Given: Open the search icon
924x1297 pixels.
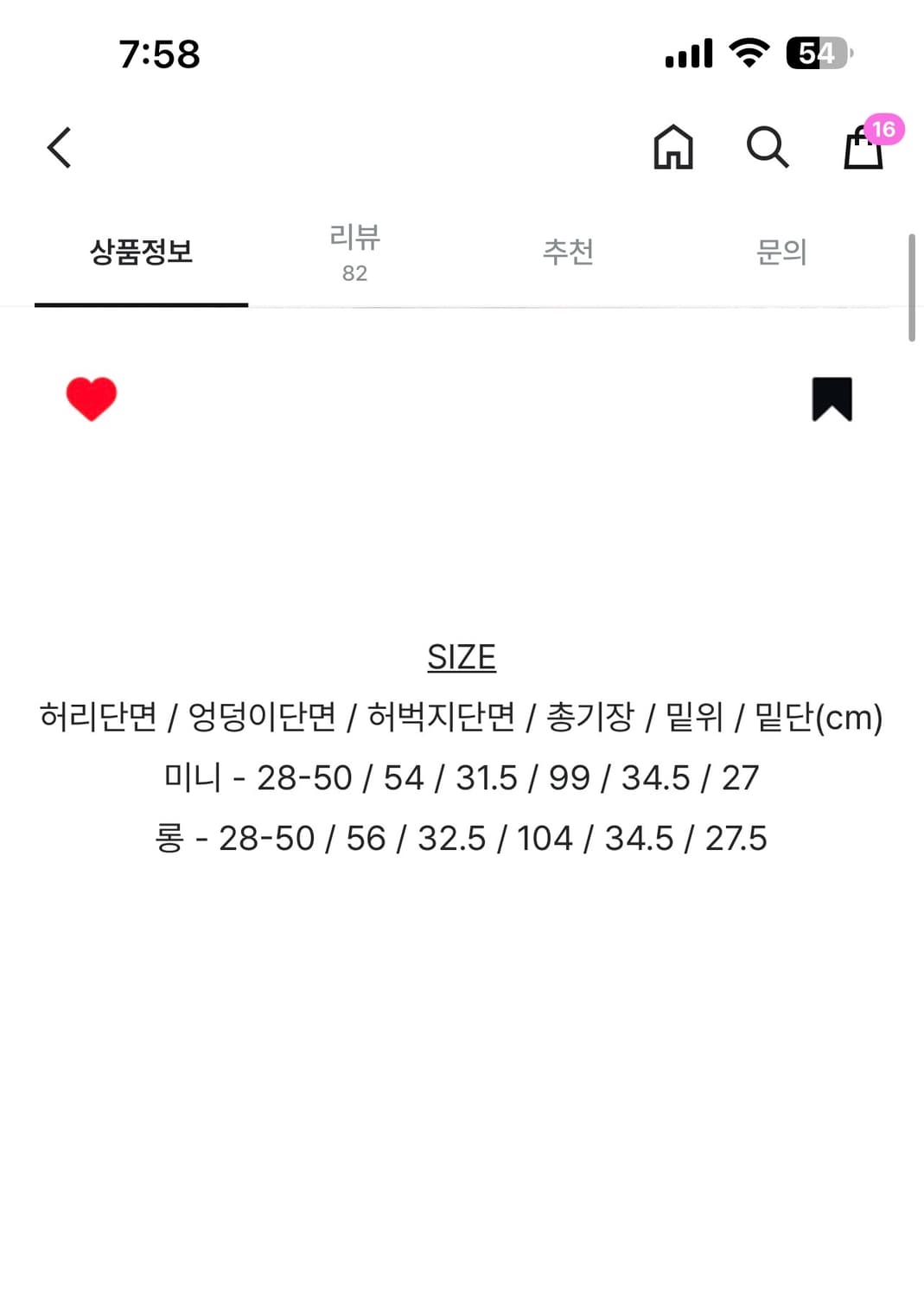Looking at the screenshot, I should click(768, 148).
